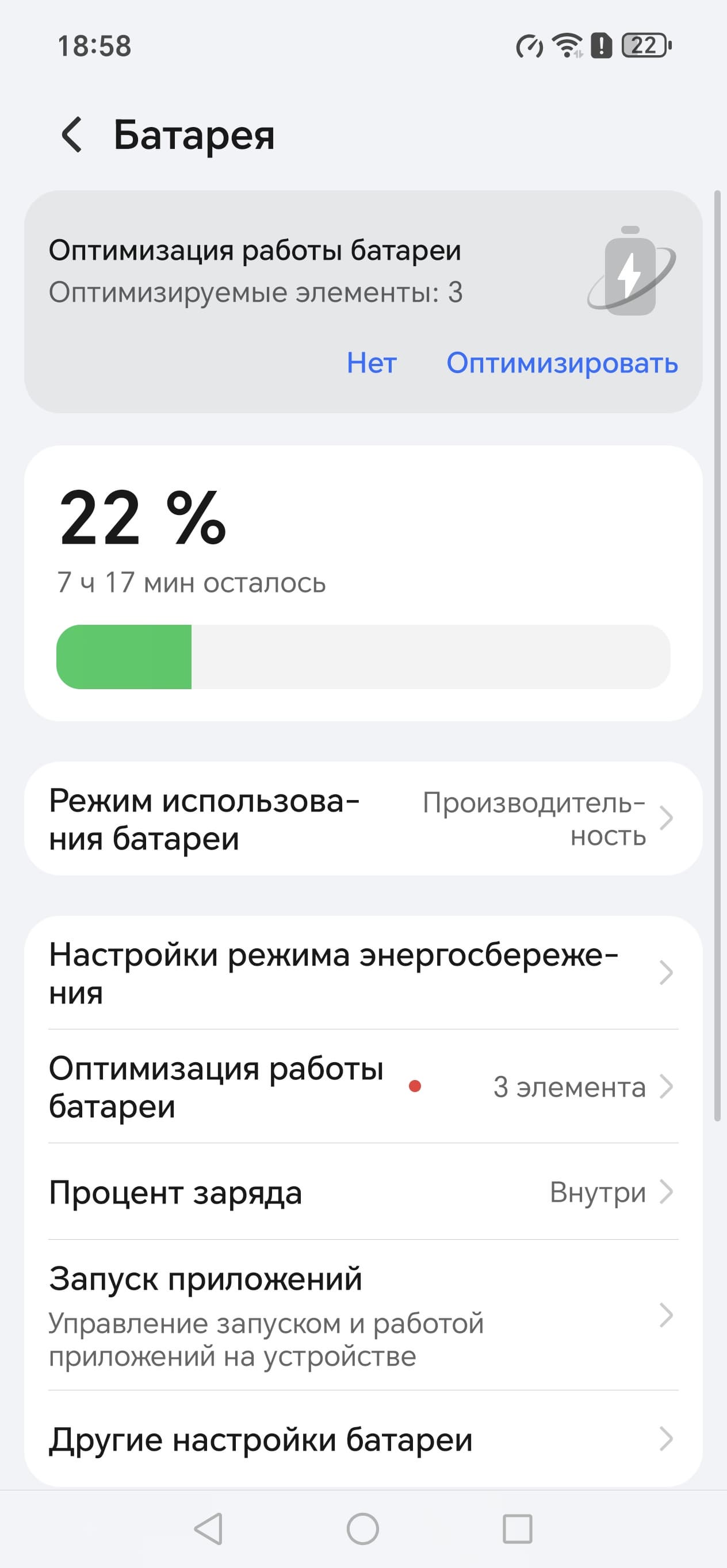
Task: Open Процент заряда setting
Action: pos(363,1192)
